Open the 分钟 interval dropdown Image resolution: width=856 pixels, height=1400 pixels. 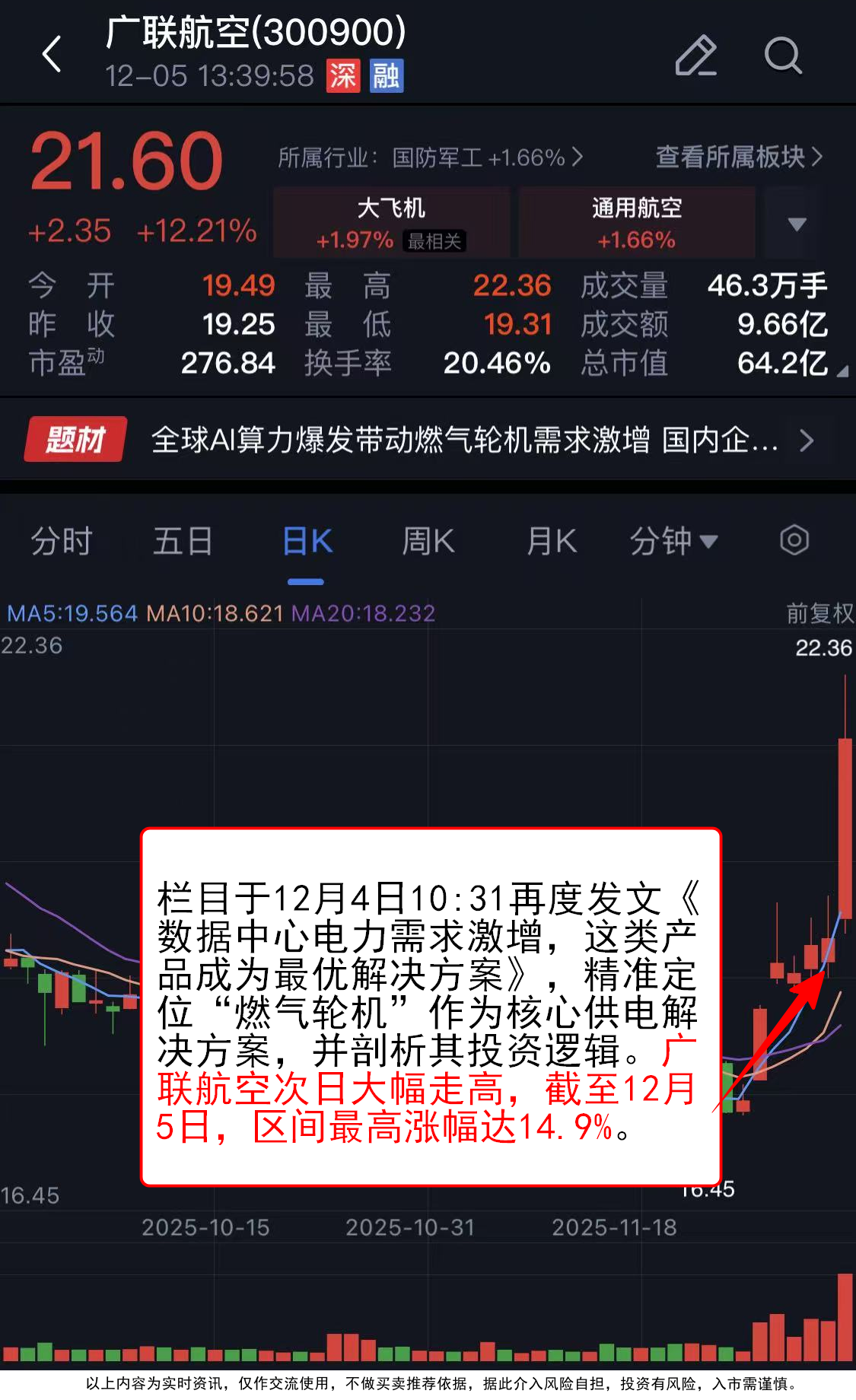point(673,542)
